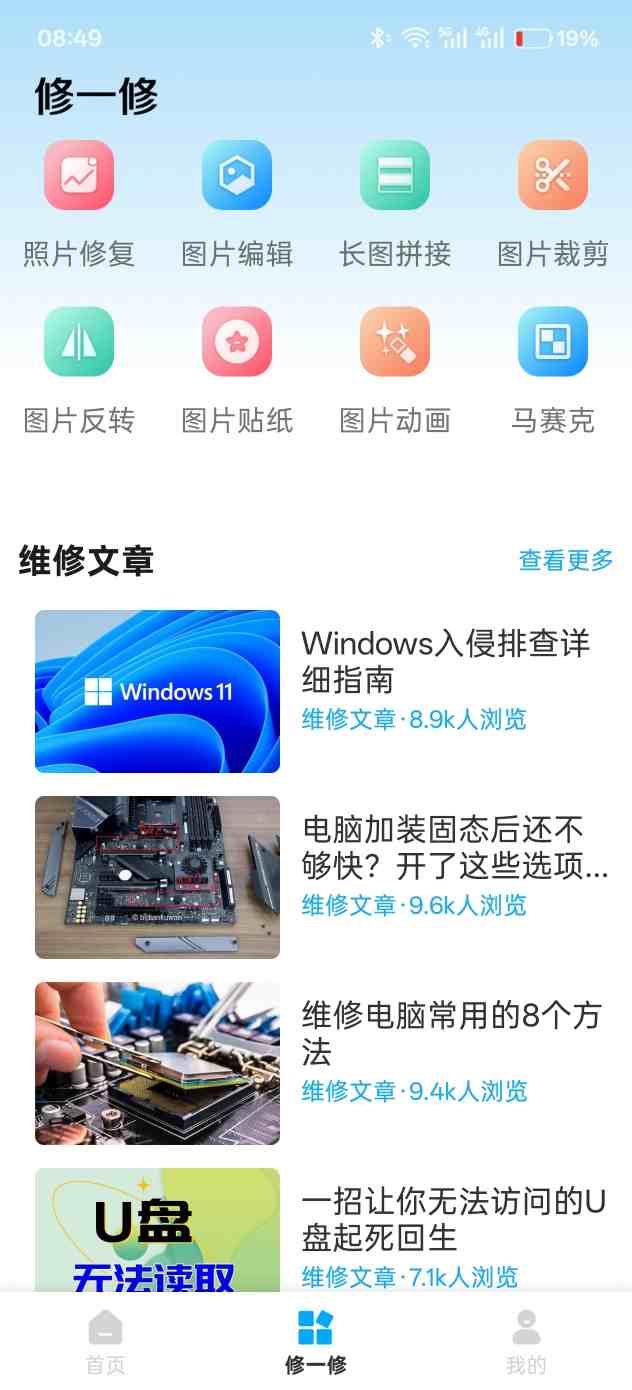This screenshot has width=632, height=1390.
Task: Tap 查看更多 to see more articles
Action: 565,560
